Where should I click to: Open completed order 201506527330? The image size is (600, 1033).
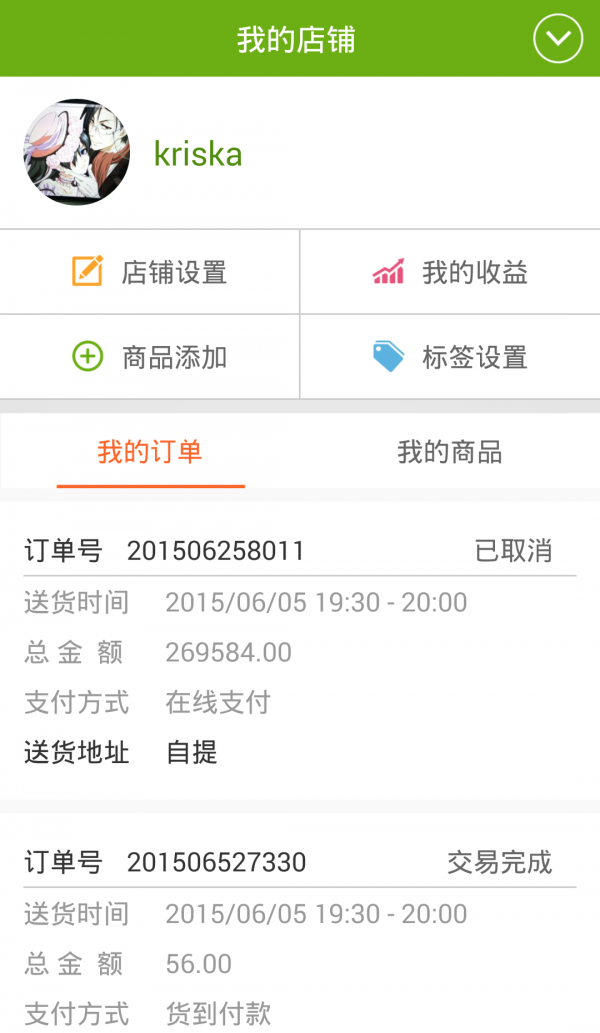coord(300,922)
